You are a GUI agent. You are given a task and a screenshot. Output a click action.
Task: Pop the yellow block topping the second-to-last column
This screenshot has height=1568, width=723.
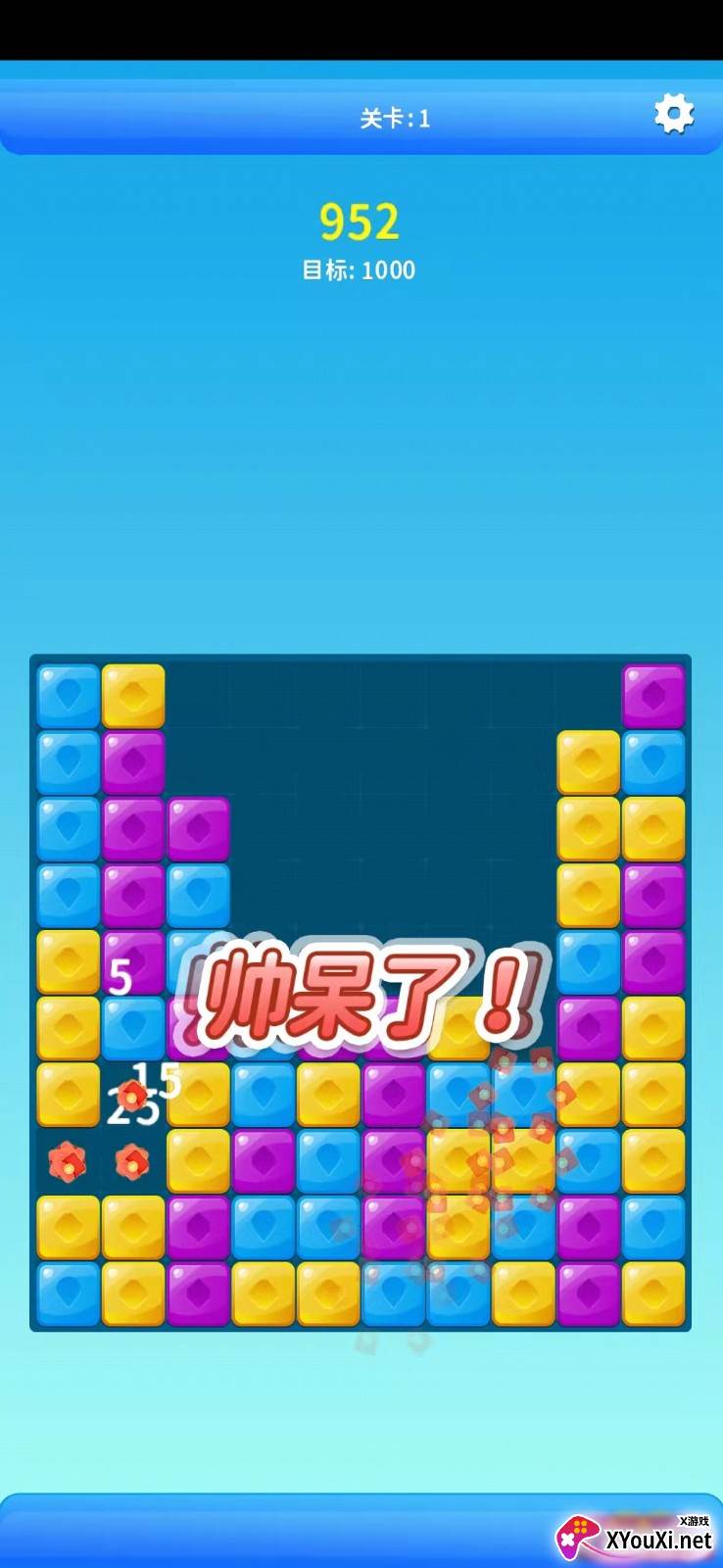pos(589,762)
